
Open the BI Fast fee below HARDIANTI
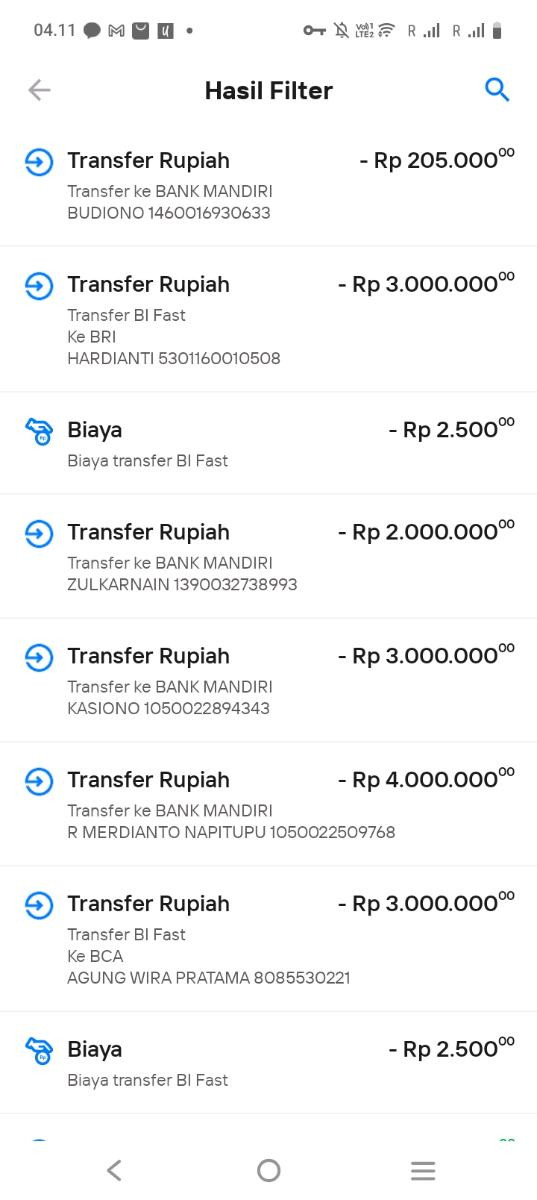[268, 443]
